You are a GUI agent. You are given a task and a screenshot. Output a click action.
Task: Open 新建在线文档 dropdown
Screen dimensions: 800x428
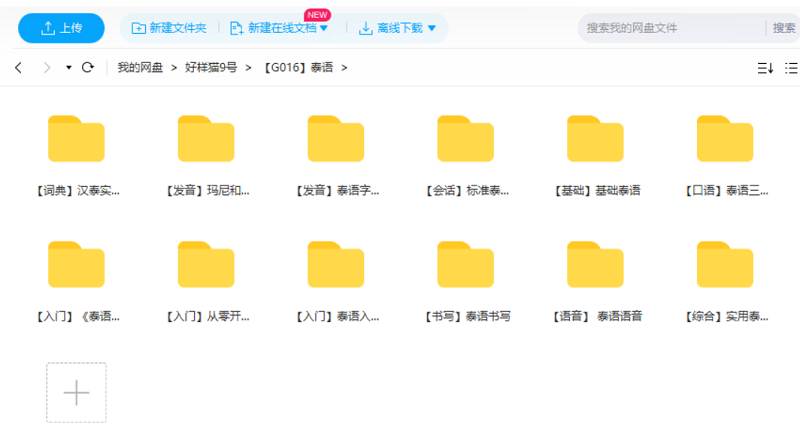click(279, 28)
